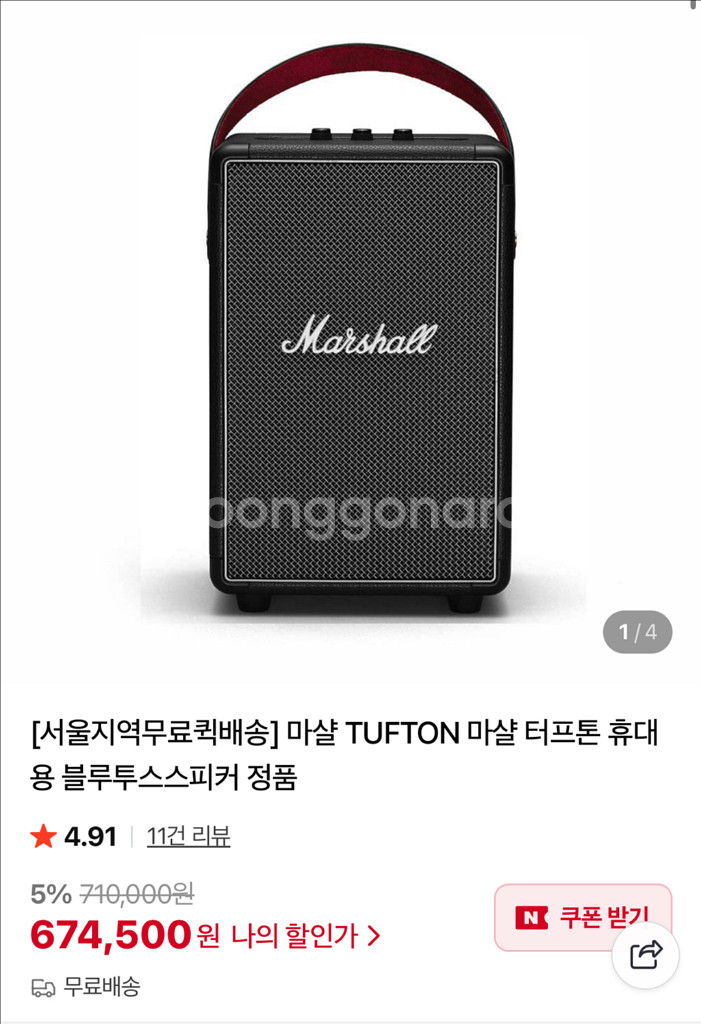
Task: Open the Marshall speaker product image
Action: coord(360,340)
